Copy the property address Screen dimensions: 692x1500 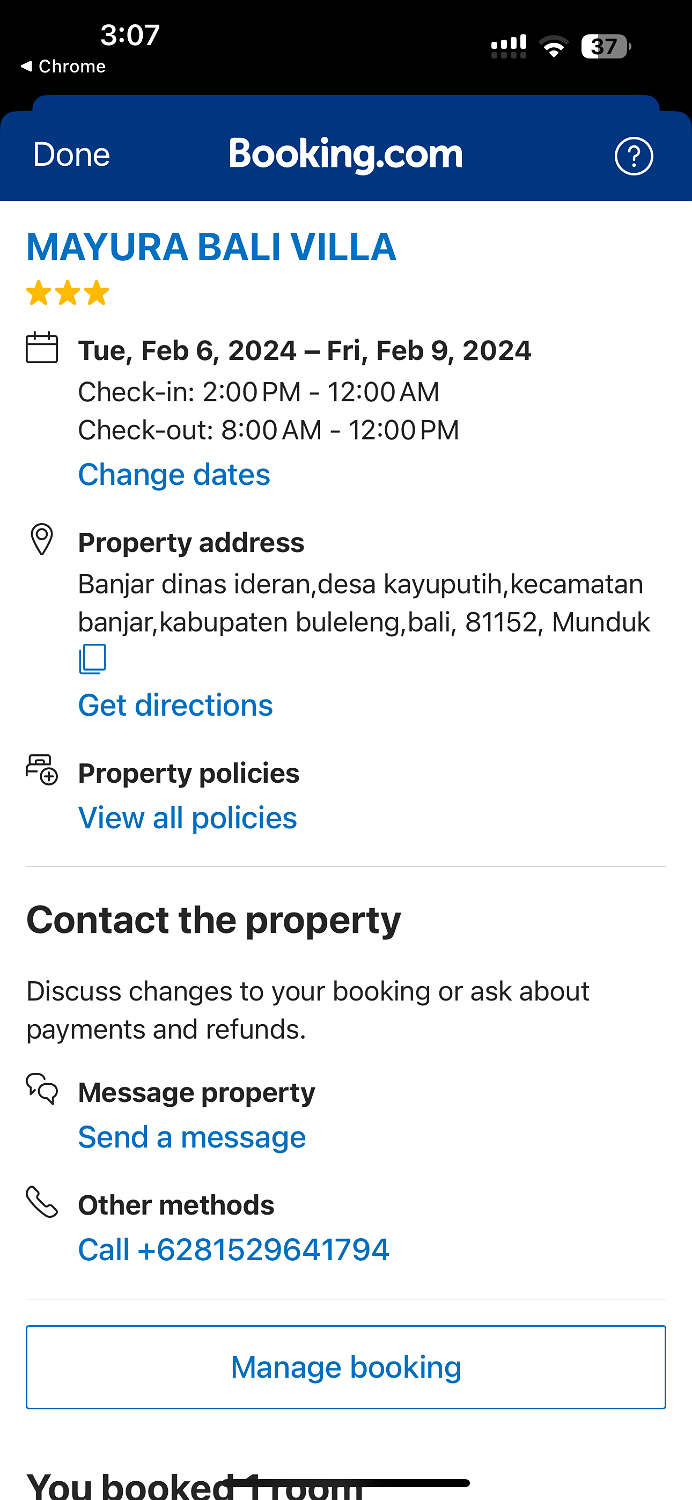coord(92,660)
